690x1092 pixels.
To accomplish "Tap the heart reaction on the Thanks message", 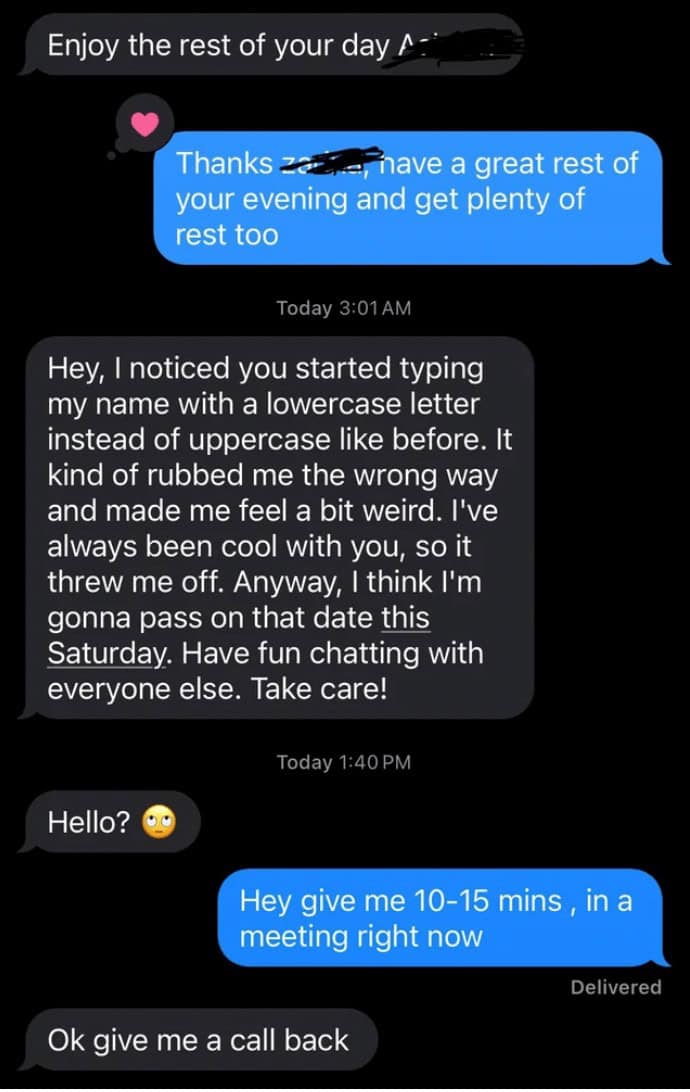I will coord(146,125).
